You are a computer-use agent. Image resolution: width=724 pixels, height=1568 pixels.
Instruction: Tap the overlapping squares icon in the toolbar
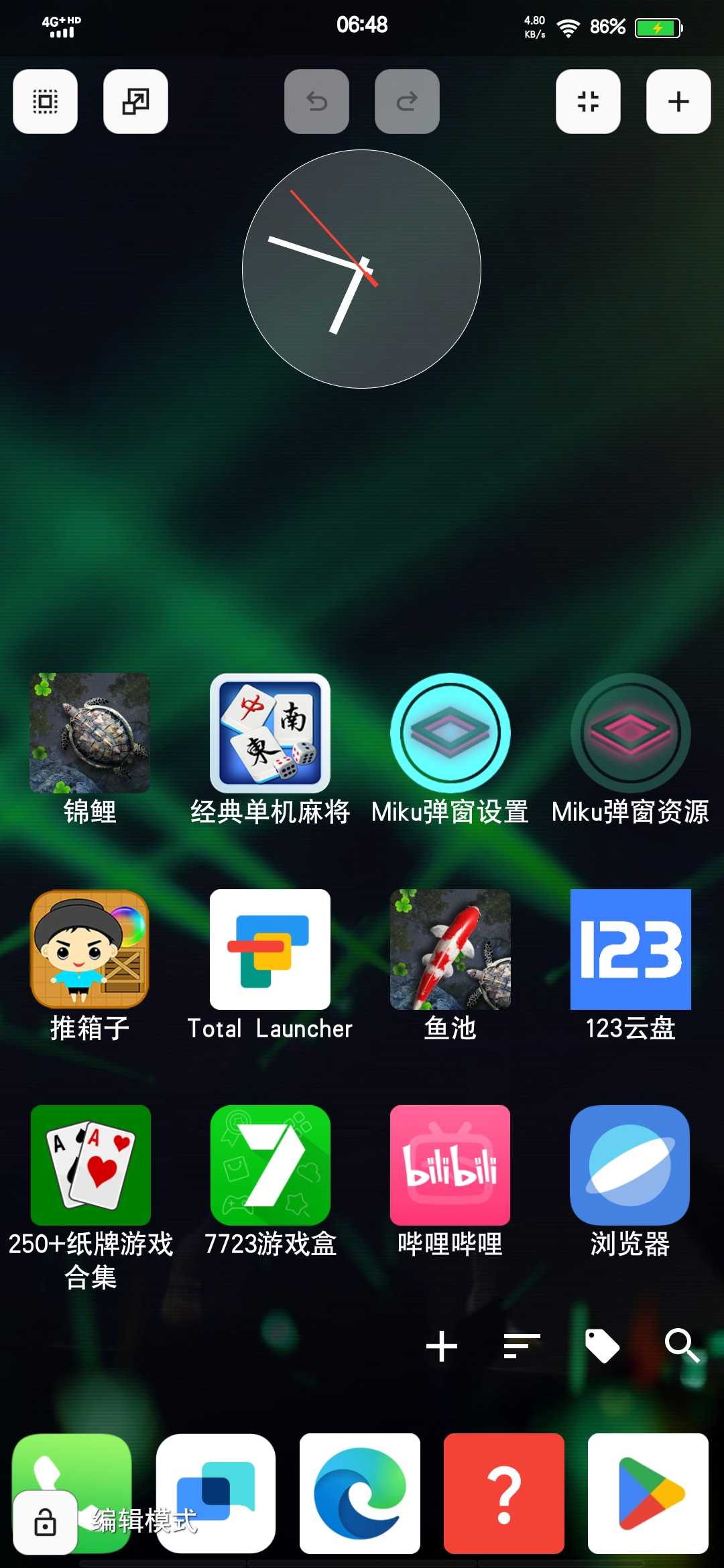click(x=135, y=102)
